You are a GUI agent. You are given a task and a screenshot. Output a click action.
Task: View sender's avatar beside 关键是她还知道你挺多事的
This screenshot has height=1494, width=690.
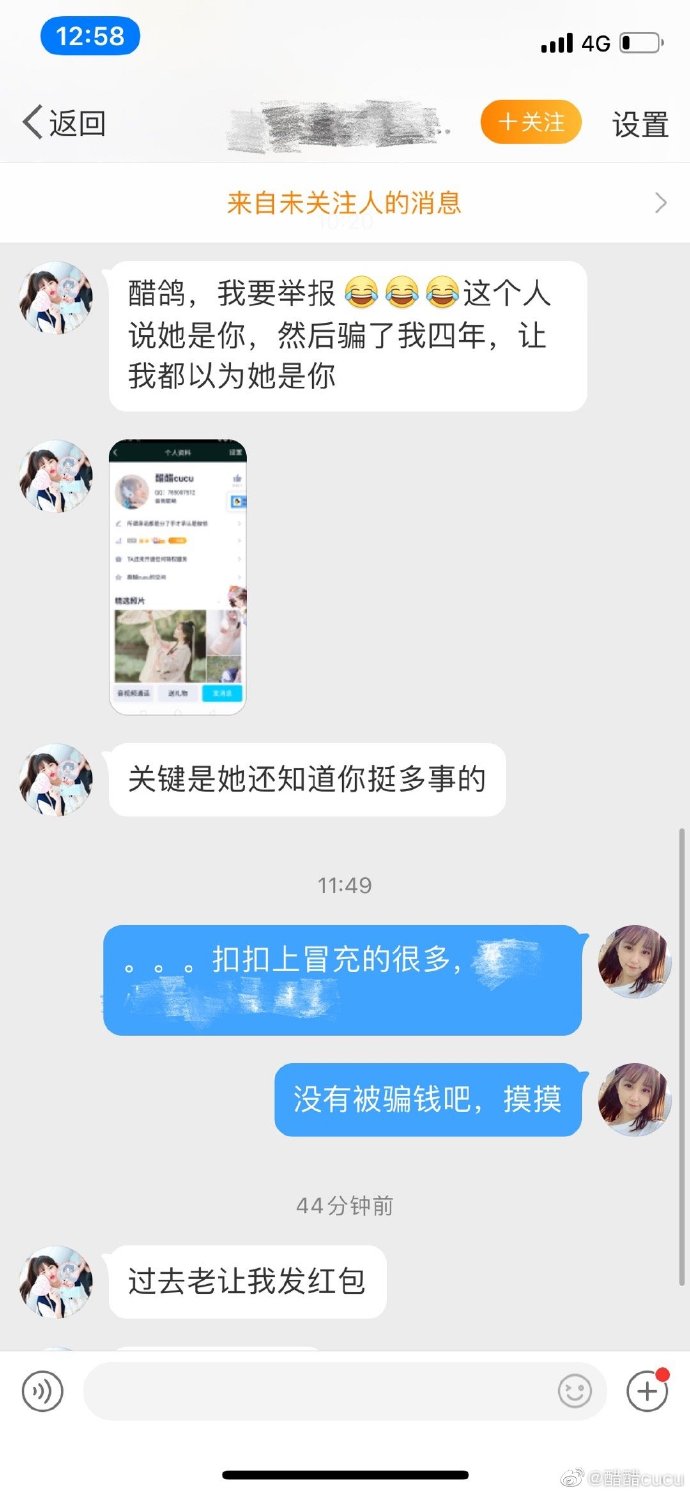point(56,779)
